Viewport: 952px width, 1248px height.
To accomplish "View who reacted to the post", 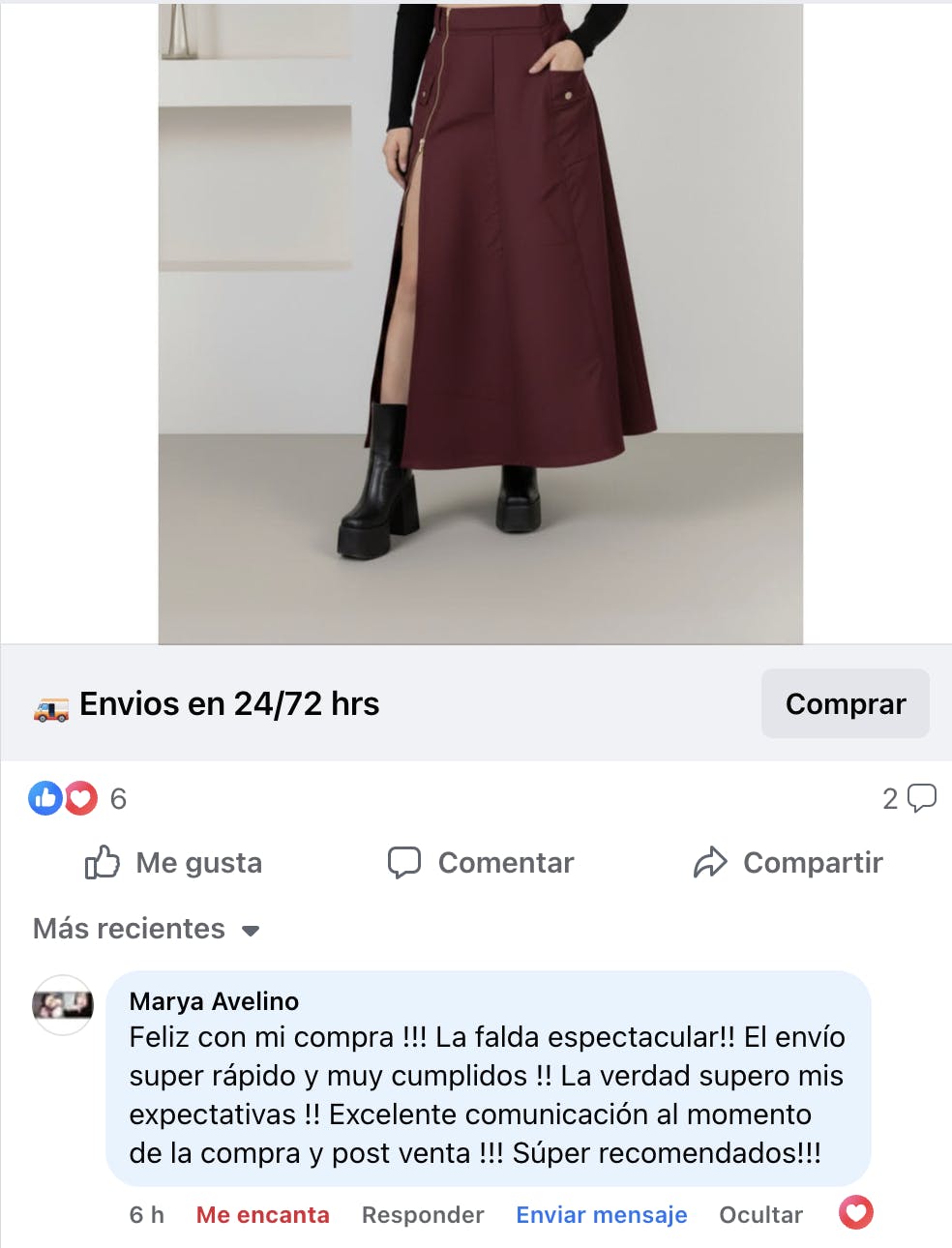I will click(x=77, y=799).
